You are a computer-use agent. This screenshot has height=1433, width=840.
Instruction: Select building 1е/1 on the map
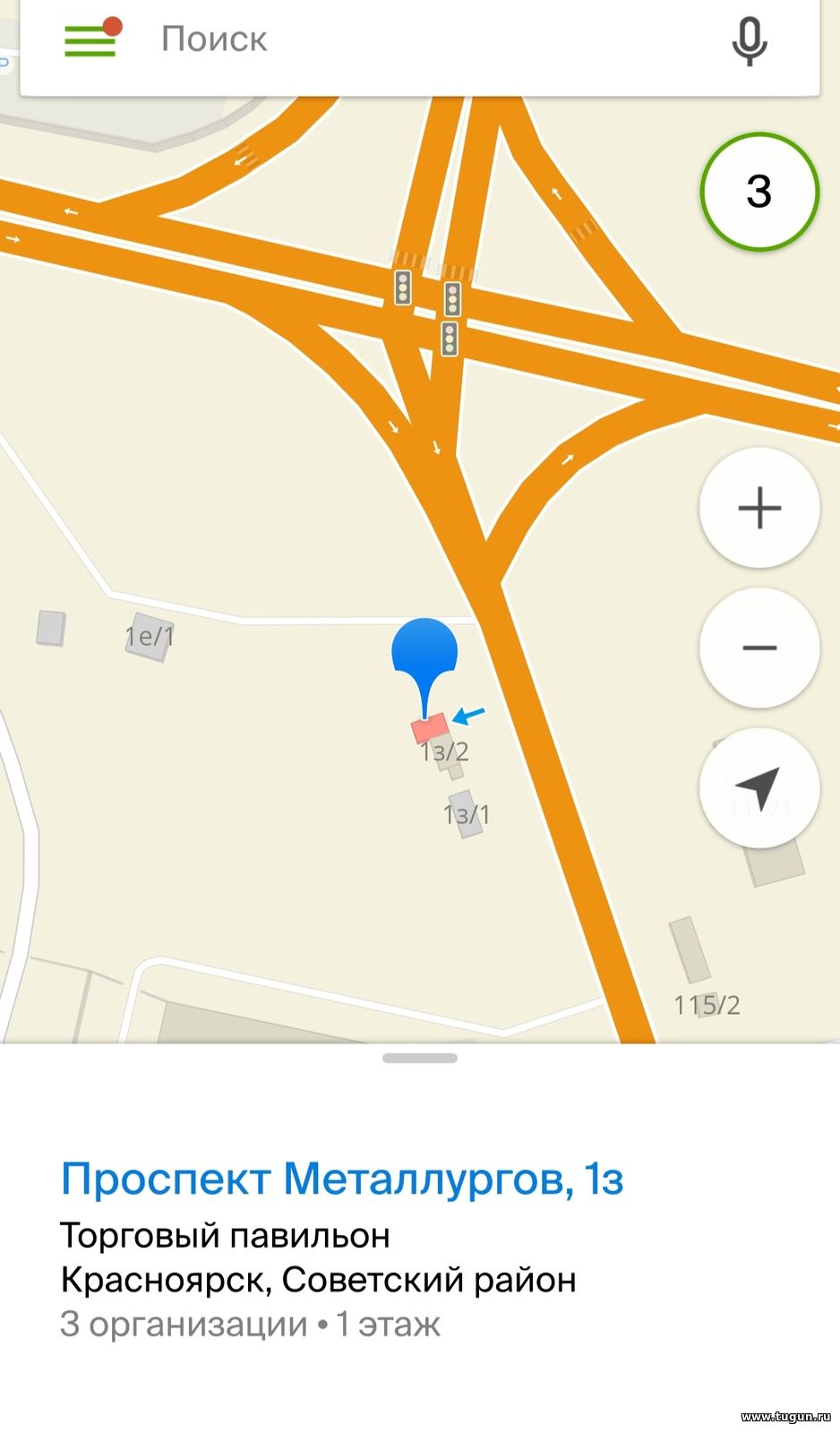150,637
